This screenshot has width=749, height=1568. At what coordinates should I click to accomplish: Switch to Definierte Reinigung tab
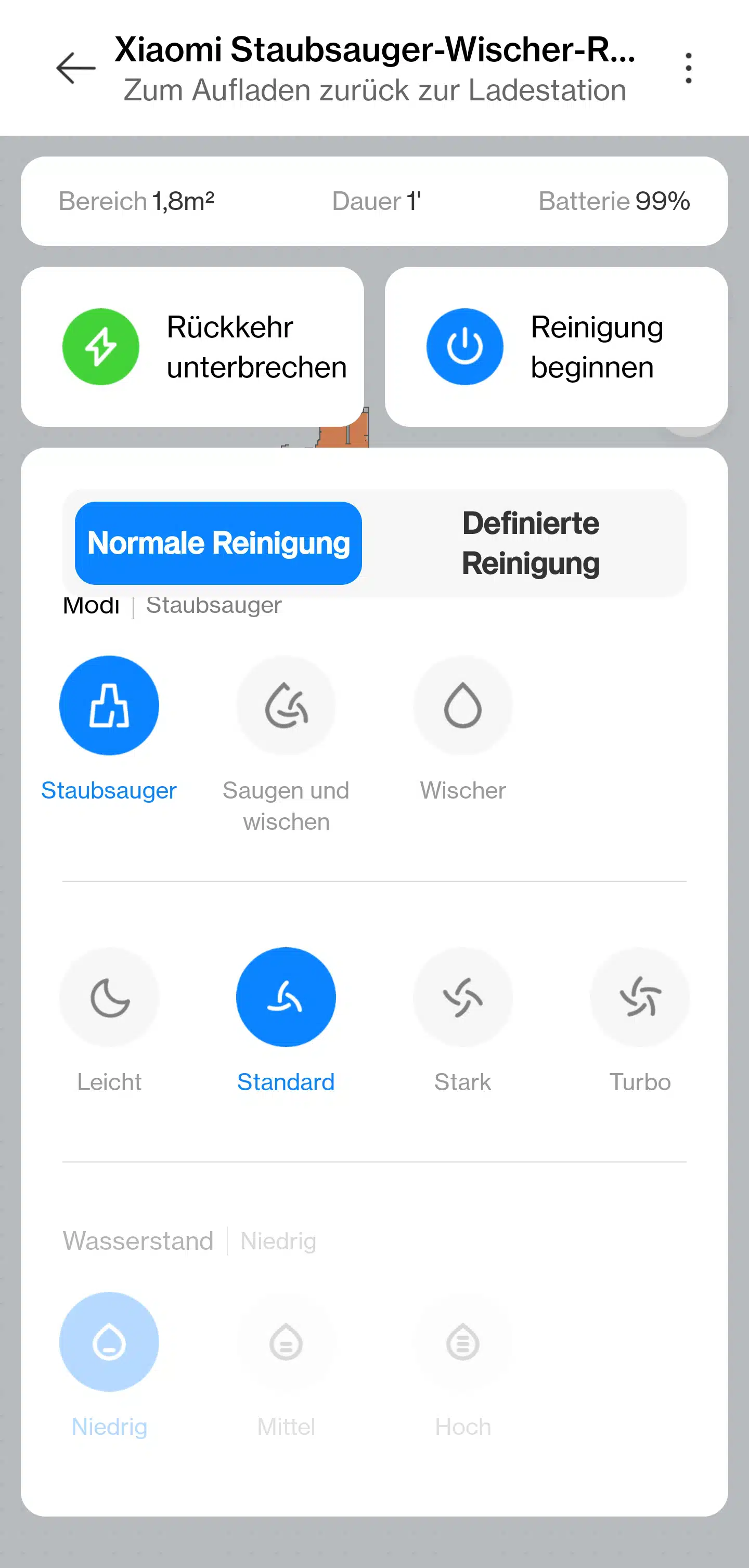coord(530,543)
